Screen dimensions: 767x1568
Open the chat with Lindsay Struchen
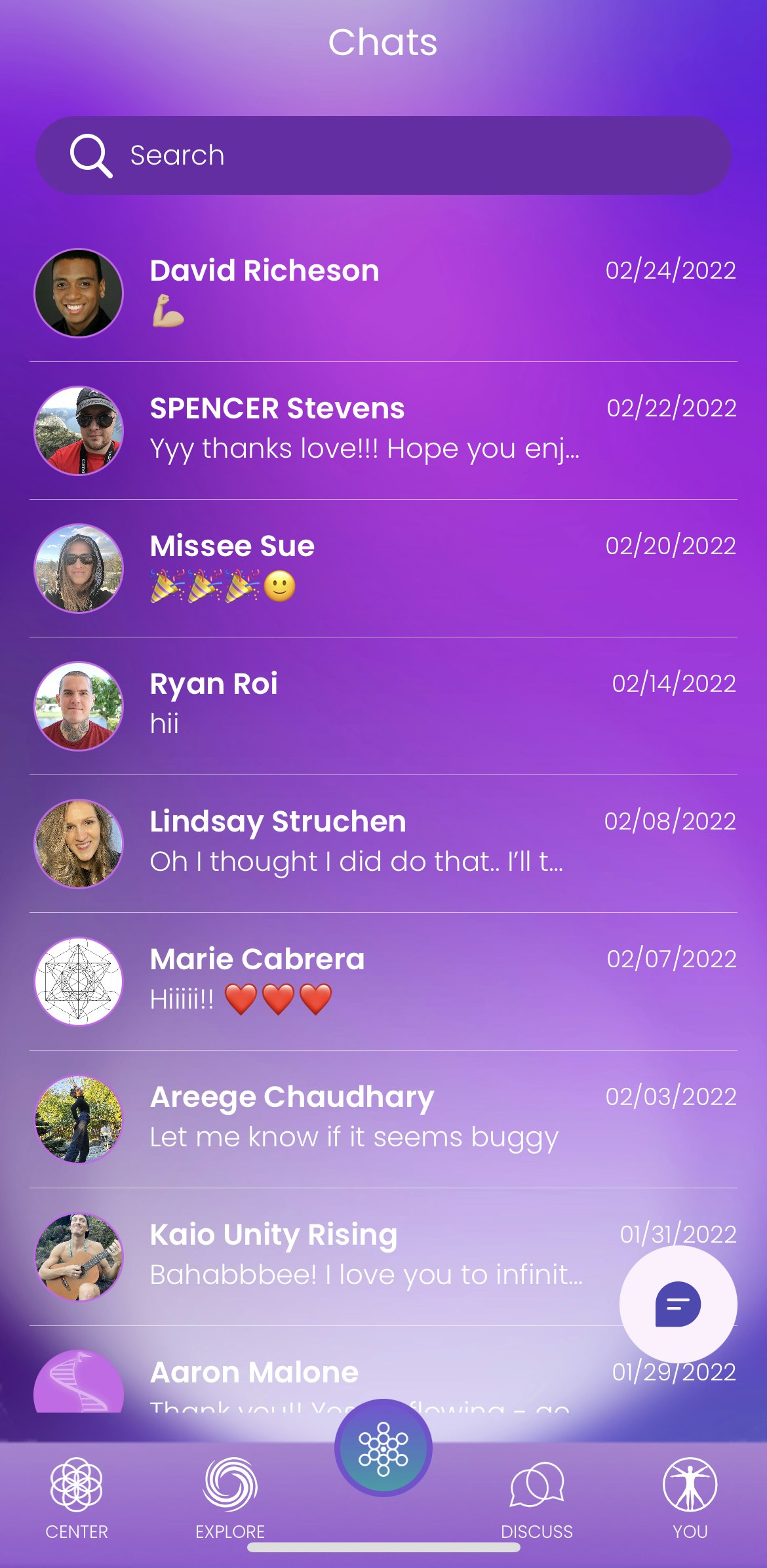383,843
